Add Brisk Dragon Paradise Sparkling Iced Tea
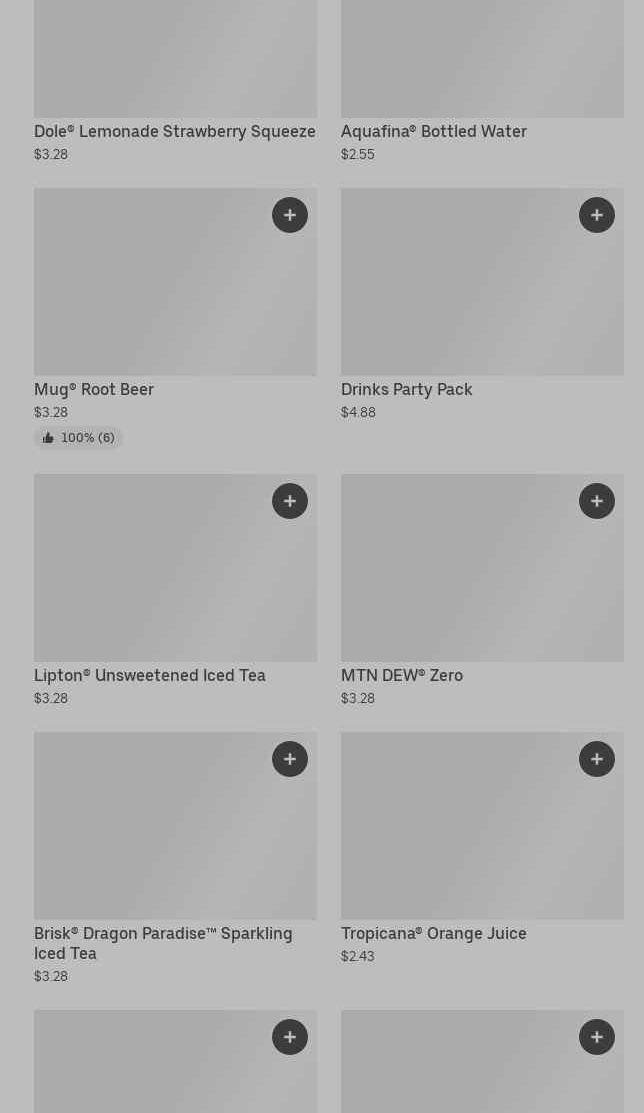Screen dimensions: 644x1113 pyautogui.click(x=290, y=759)
